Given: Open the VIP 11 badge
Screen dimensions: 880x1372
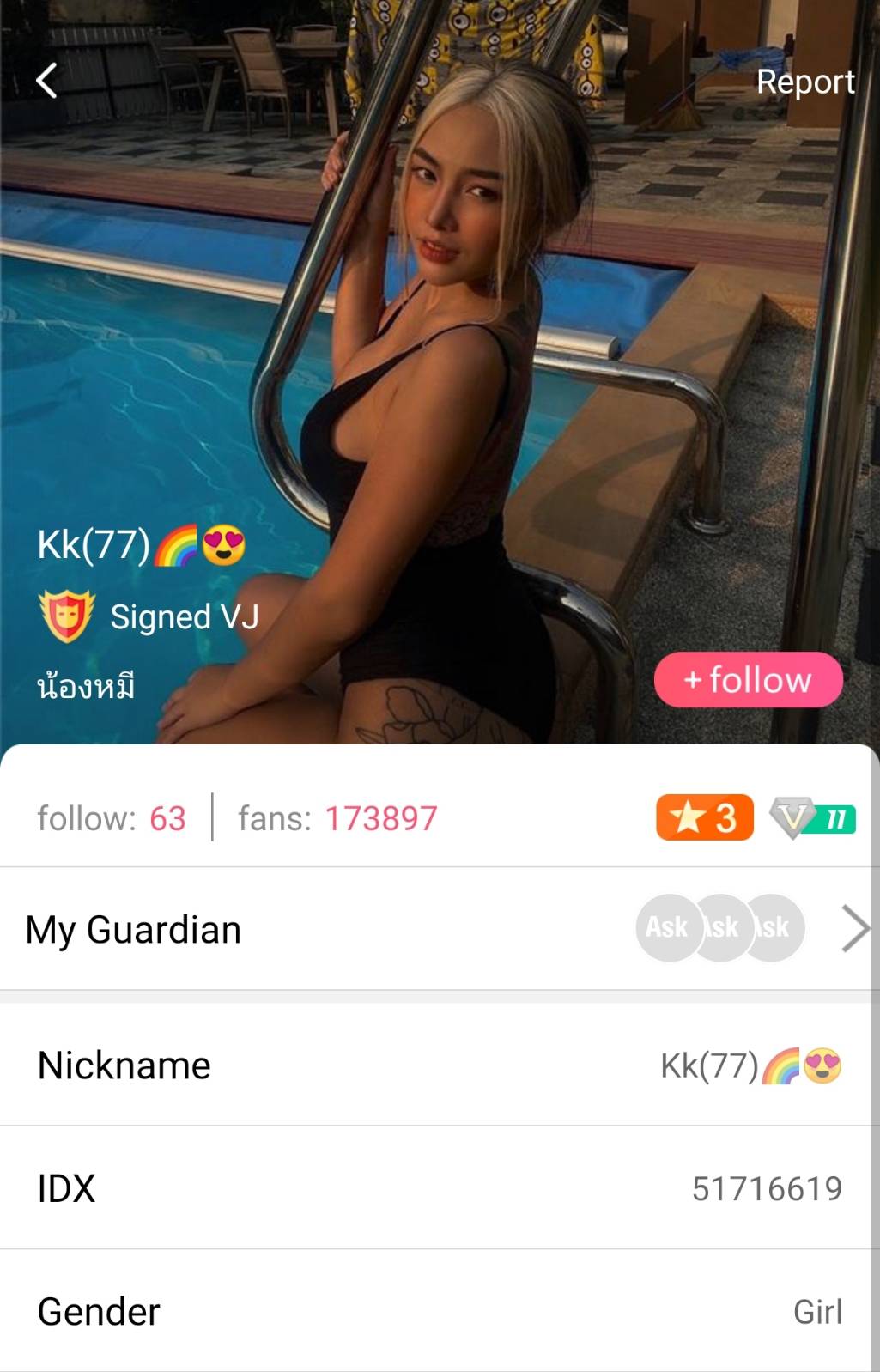Looking at the screenshot, I should click(812, 818).
